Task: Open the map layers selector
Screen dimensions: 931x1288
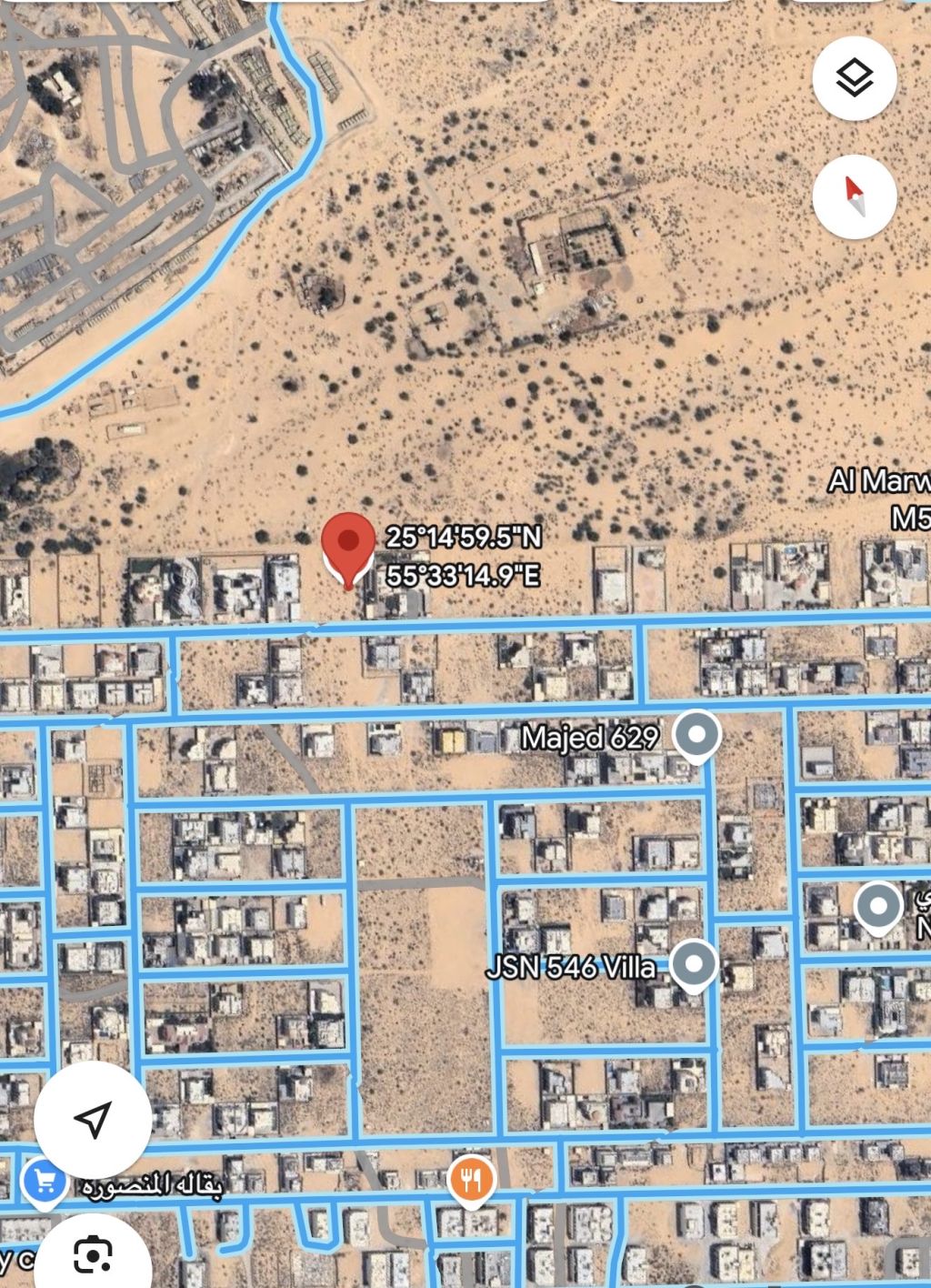Action: [x=854, y=78]
